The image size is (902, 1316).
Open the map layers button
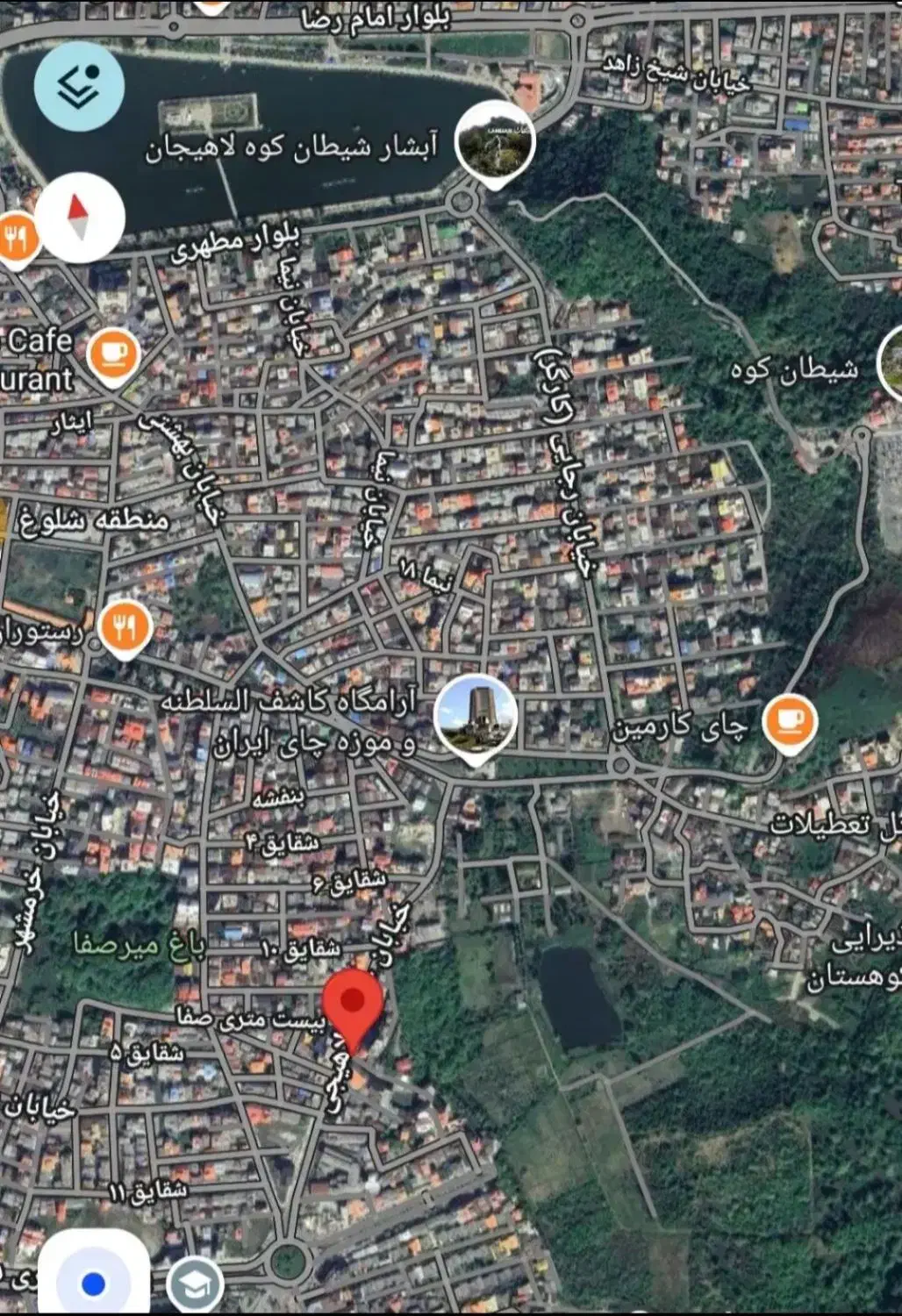pos(79,86)
